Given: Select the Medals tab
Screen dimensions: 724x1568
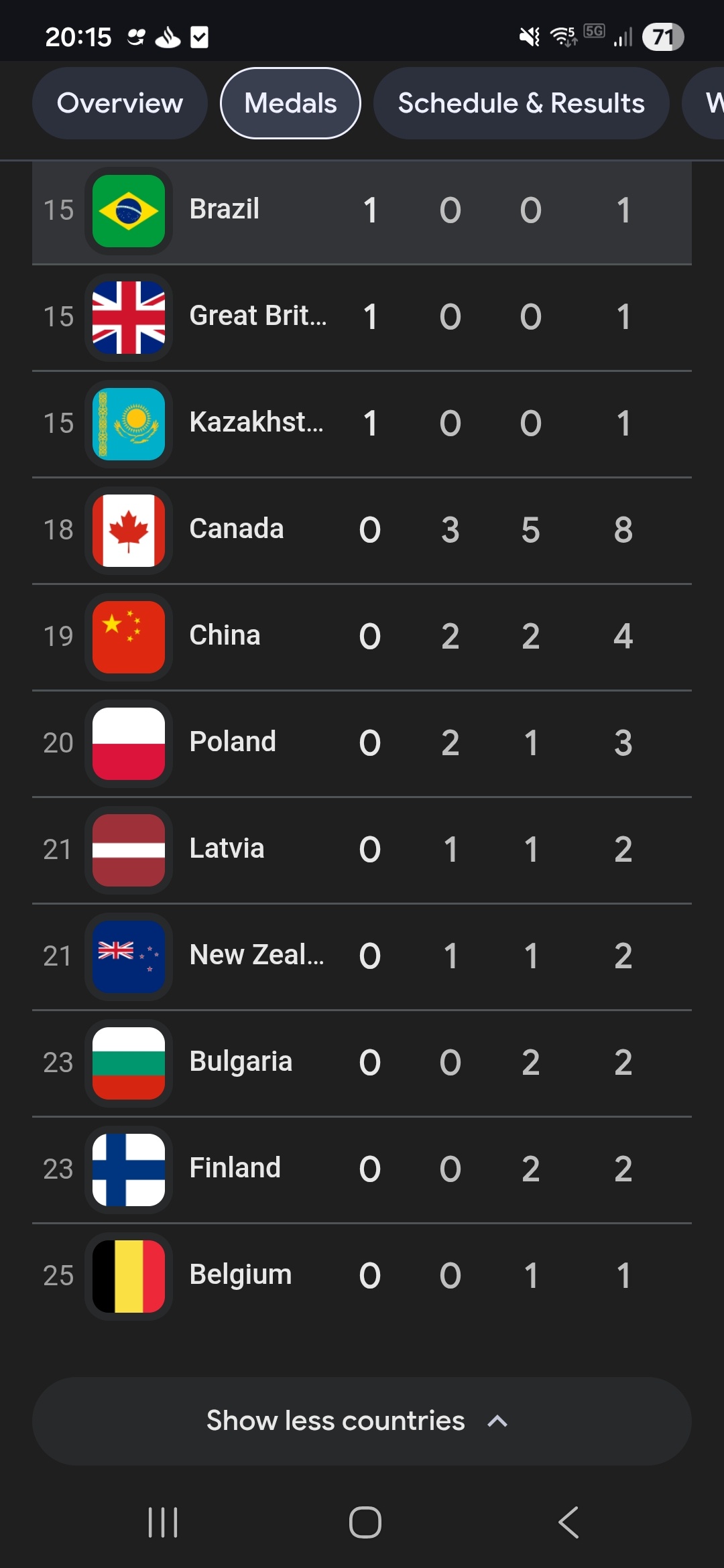Looking at the screenshot, I should coord(290,103).
